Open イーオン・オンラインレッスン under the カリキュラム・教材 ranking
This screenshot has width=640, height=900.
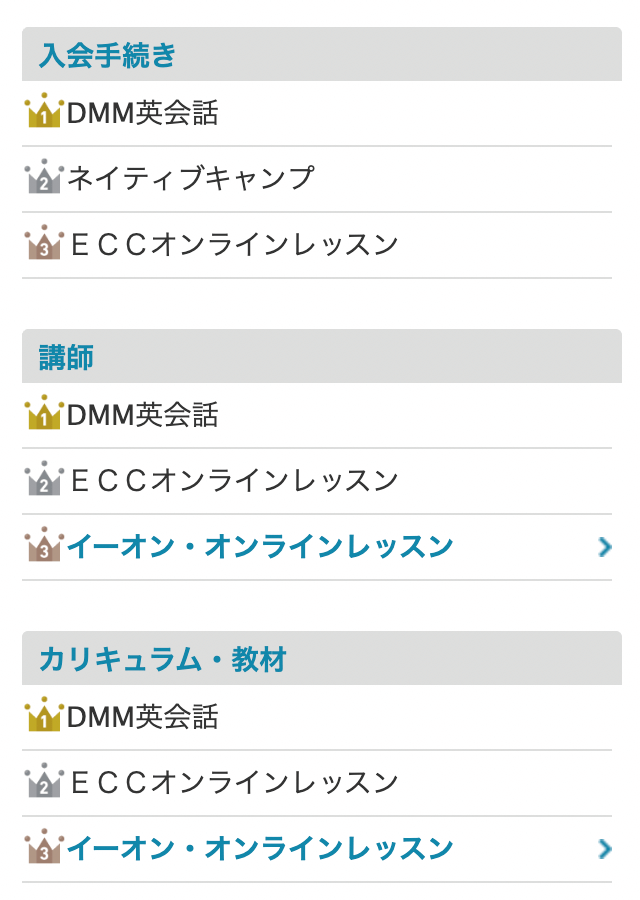(x=259, y=849)
